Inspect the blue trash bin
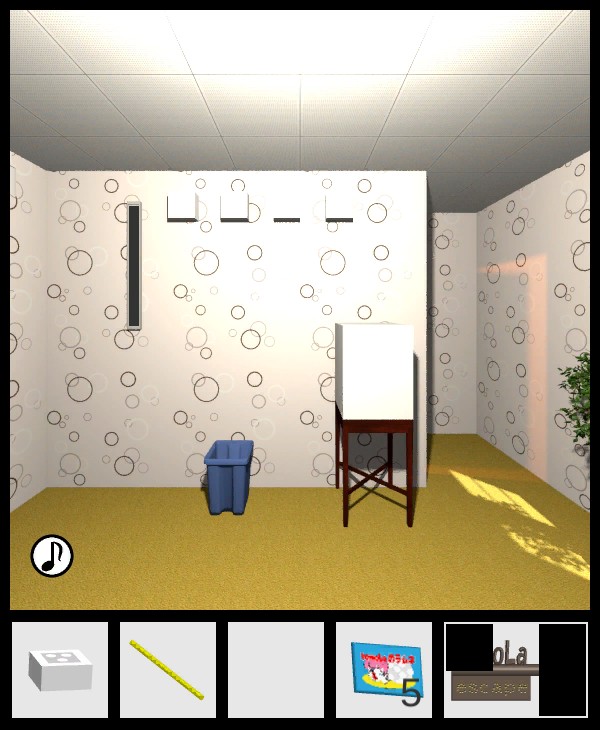The height and width of the screenshot is (730, 600). (x=229, y=477)
